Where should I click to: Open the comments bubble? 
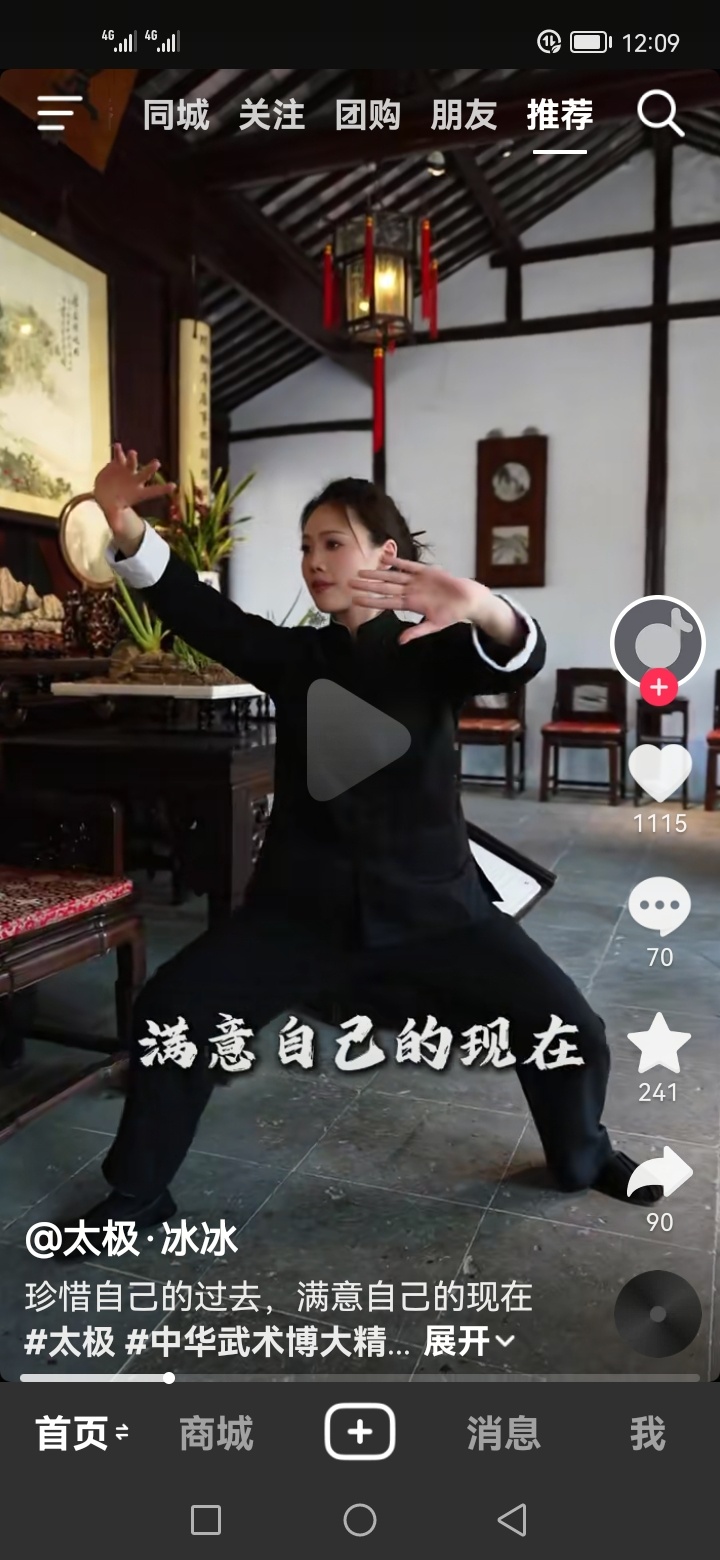tap(660, 907)
